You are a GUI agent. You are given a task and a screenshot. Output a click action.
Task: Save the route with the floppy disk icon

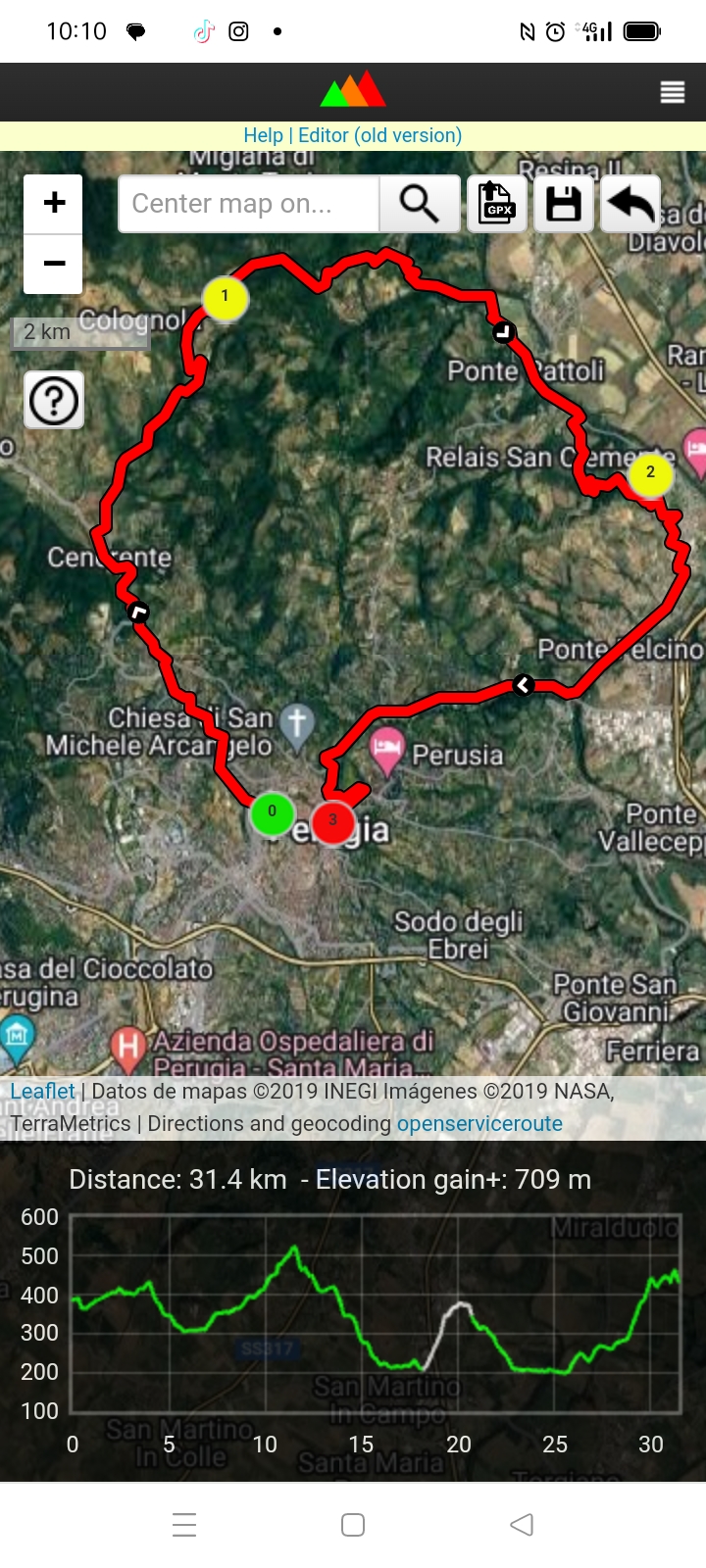coord(564,204)
